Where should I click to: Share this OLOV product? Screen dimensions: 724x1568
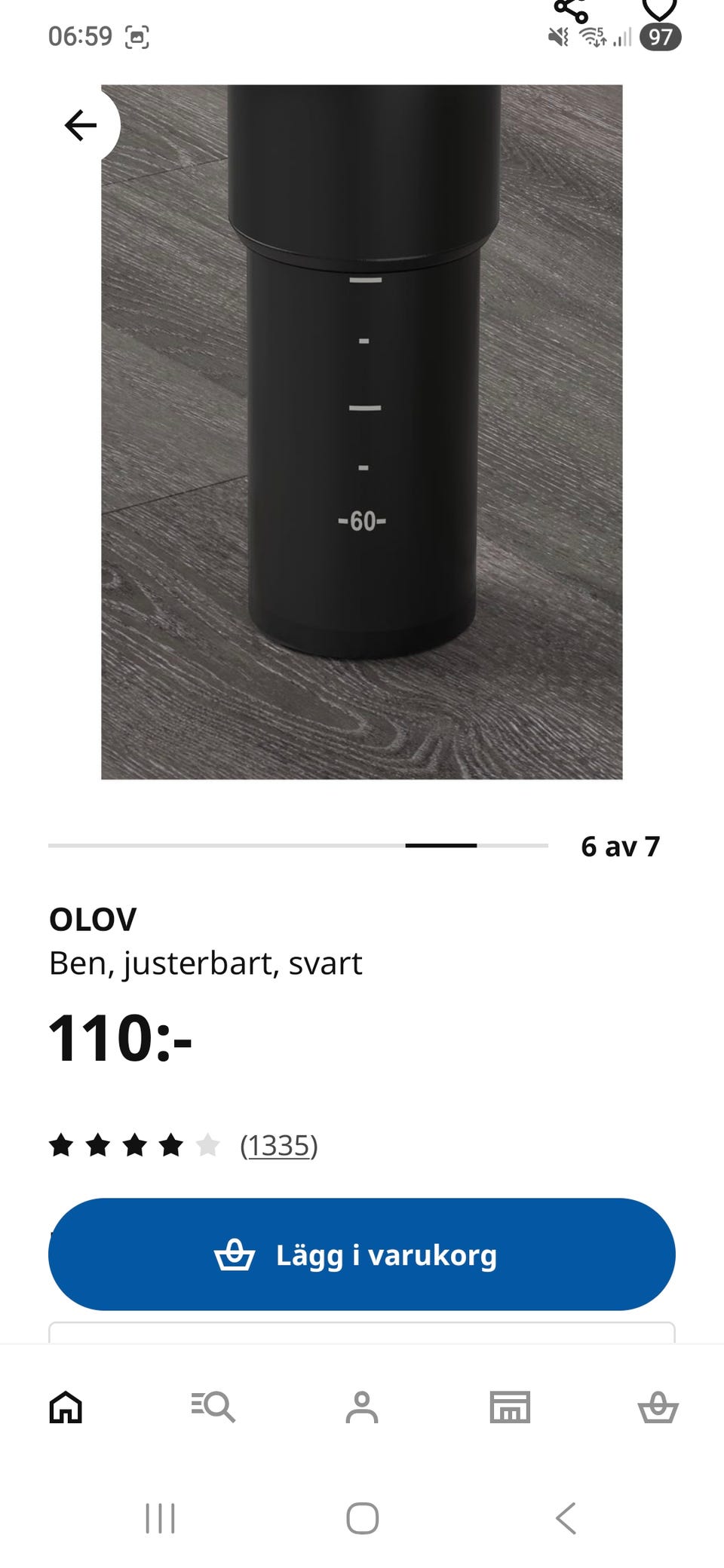pos(571,10)
